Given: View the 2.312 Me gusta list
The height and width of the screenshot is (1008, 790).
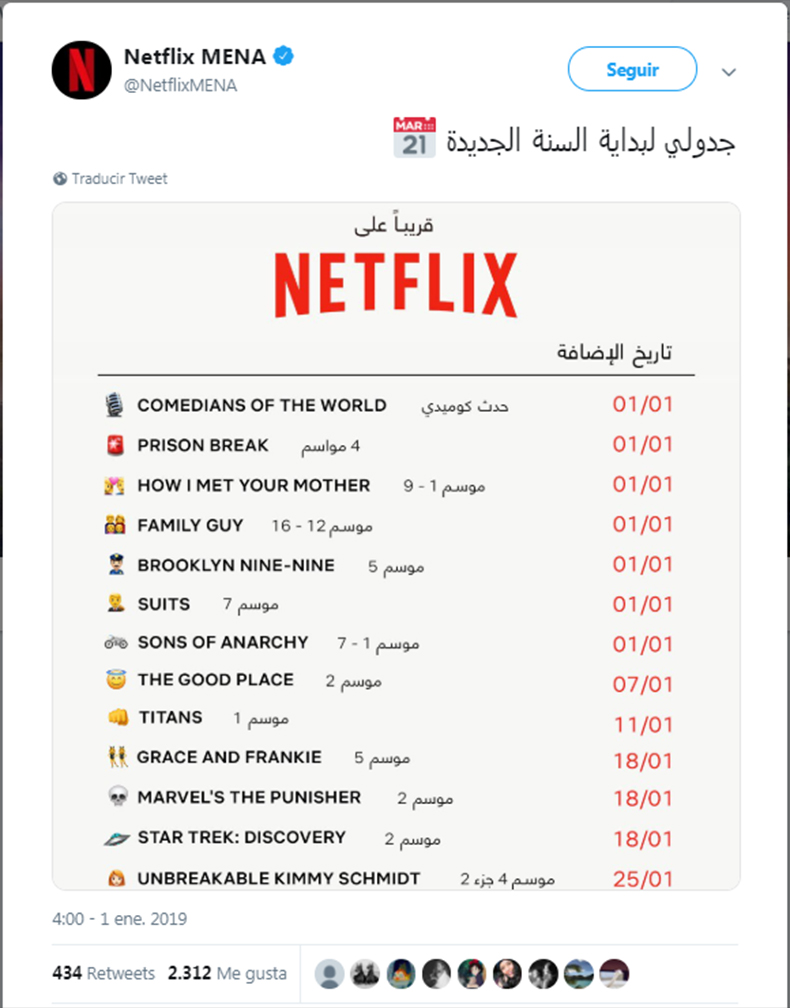Looking at the screenshot, I should (227, 973).
